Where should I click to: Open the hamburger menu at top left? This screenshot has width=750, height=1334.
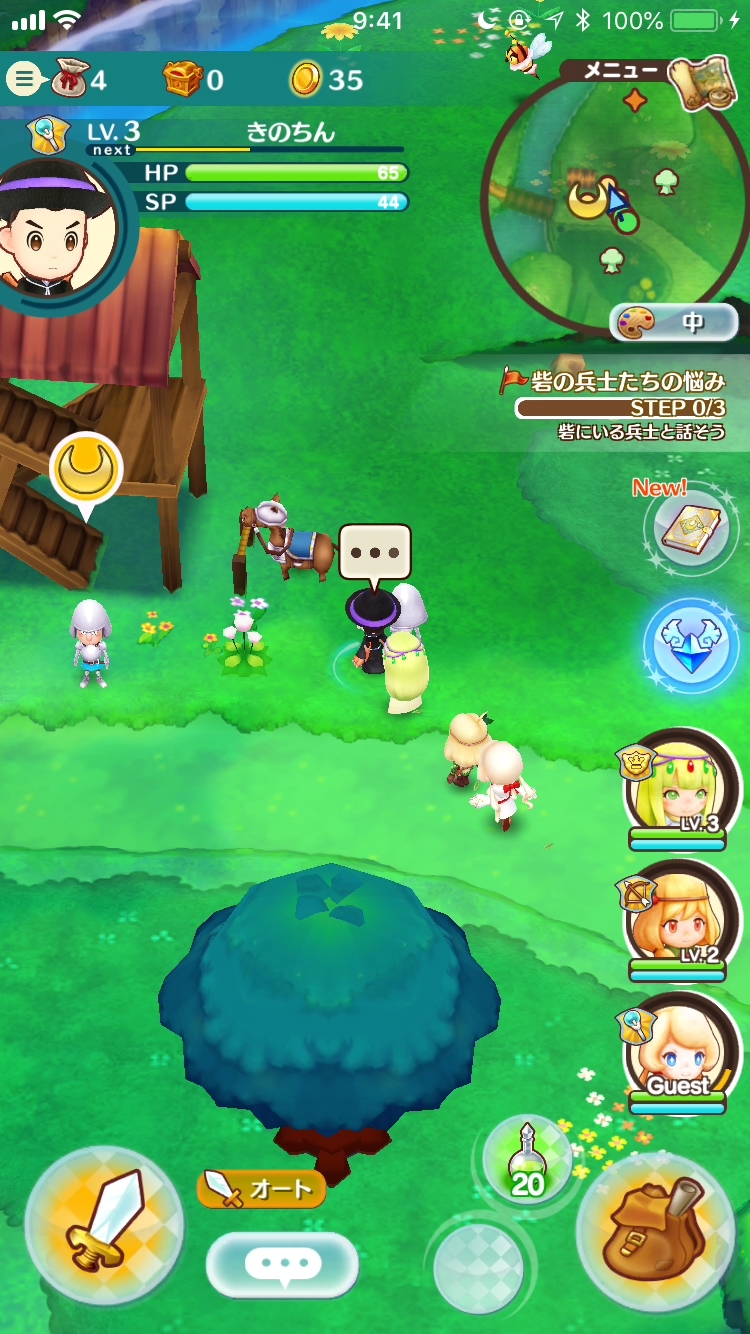(x=24, y=79)
